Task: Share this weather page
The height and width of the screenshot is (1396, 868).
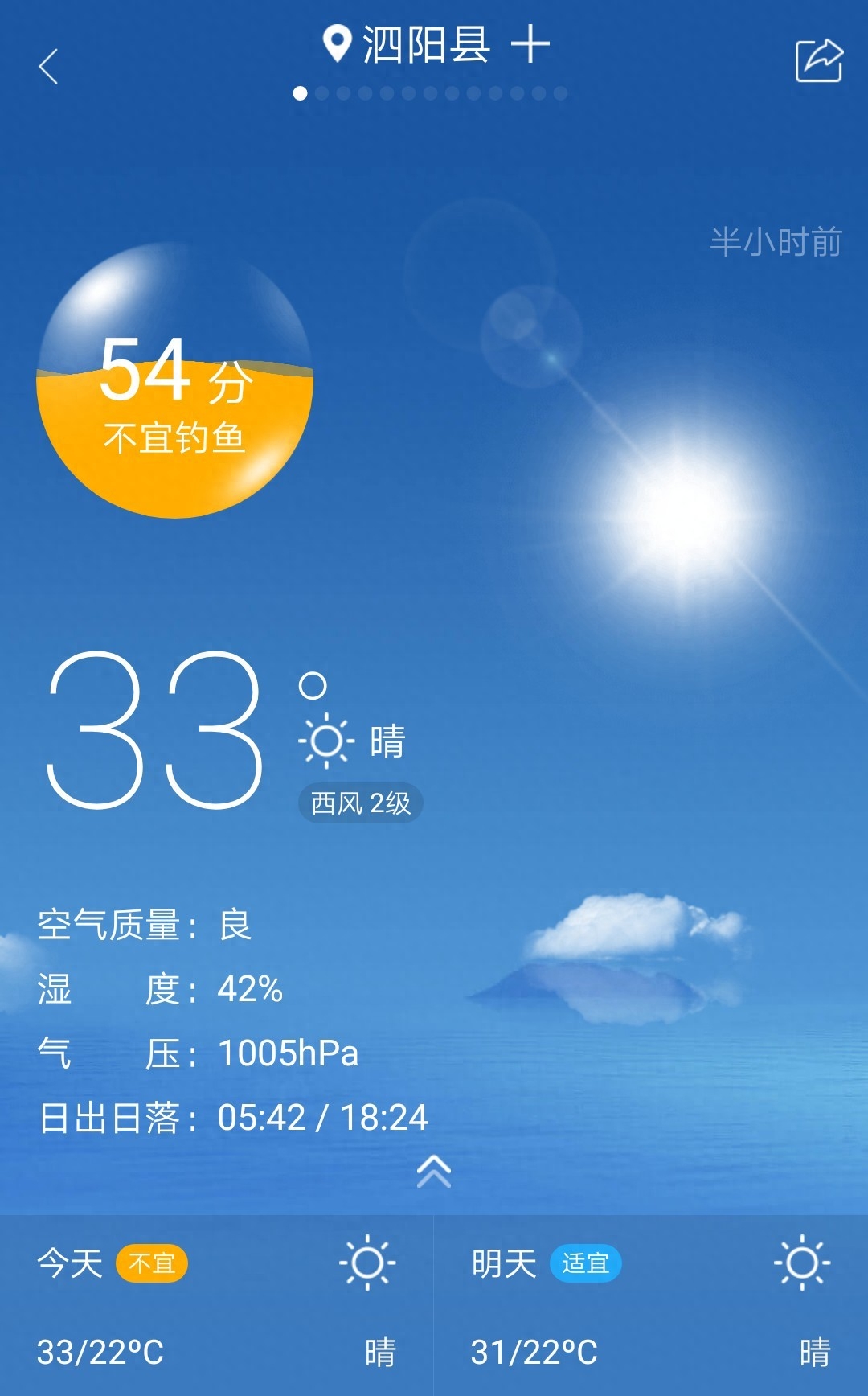Action: point(818,60)
